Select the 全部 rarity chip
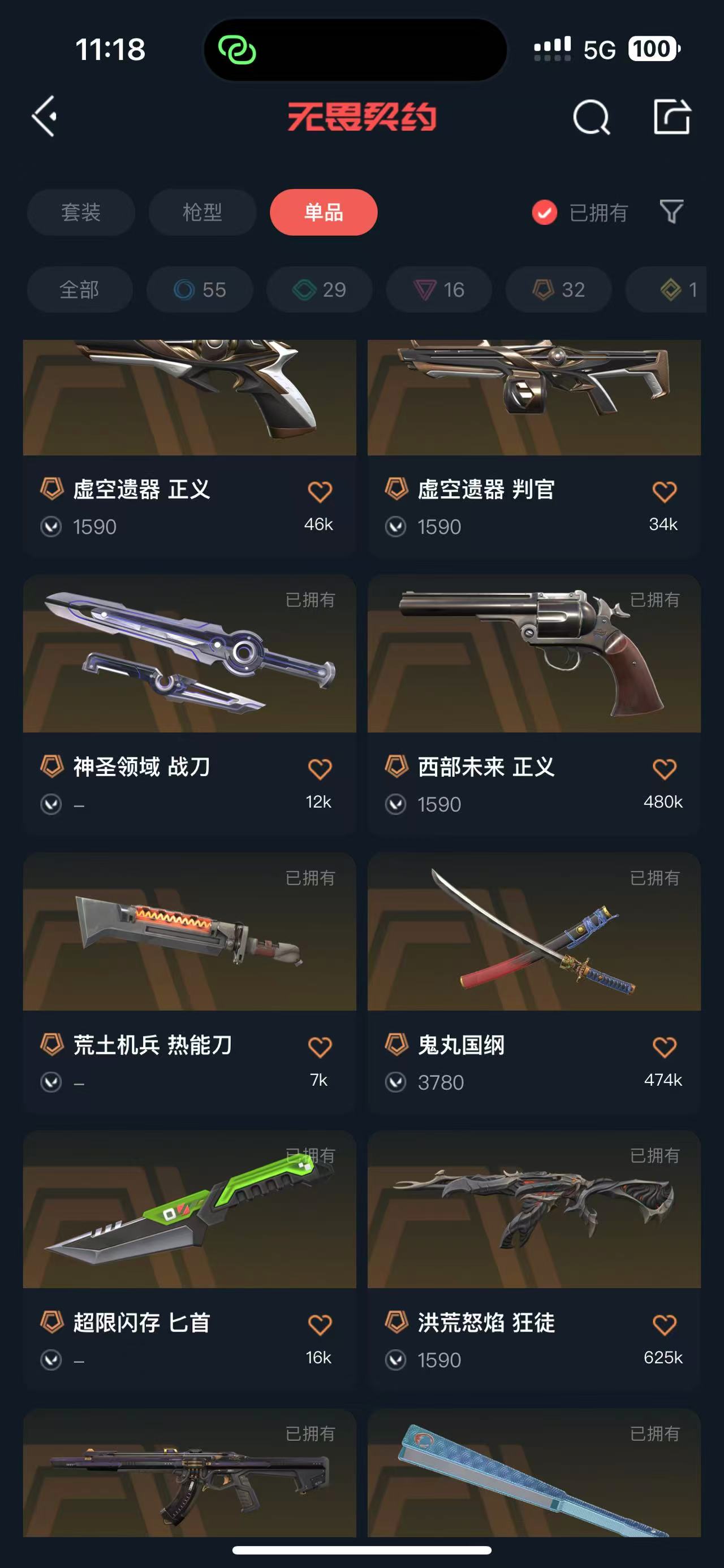This screenshot has width=724, height=1568. click(79, 290)
